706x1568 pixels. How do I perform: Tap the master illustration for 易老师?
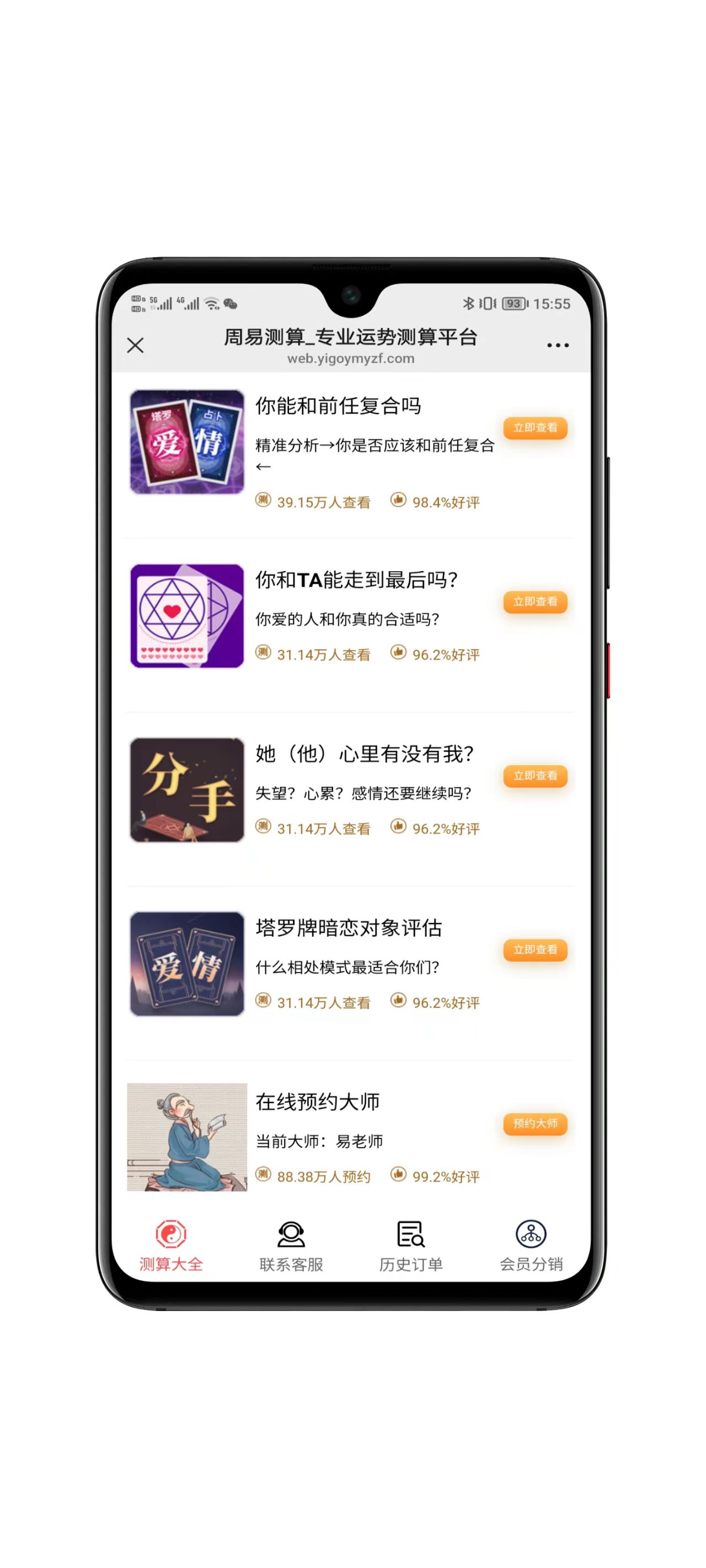tap(187, 1141)
